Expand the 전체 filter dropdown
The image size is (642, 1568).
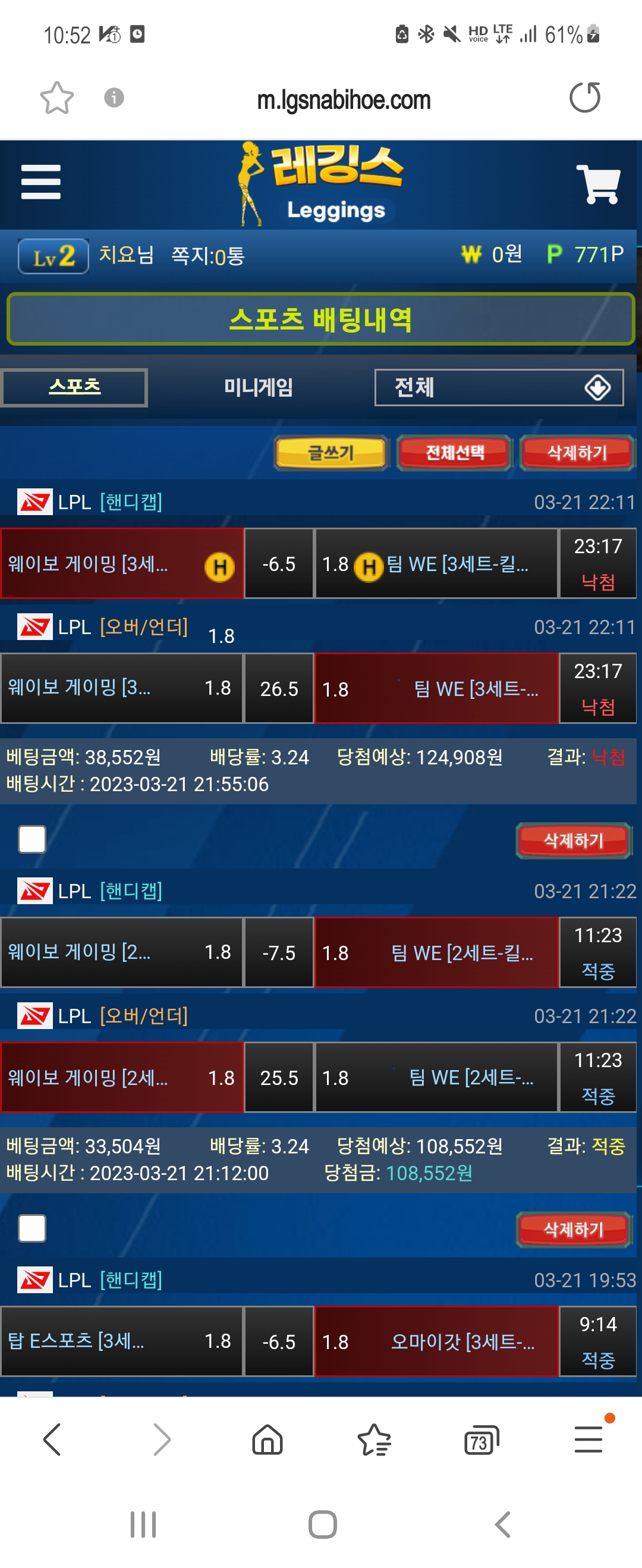coord(498,387)
